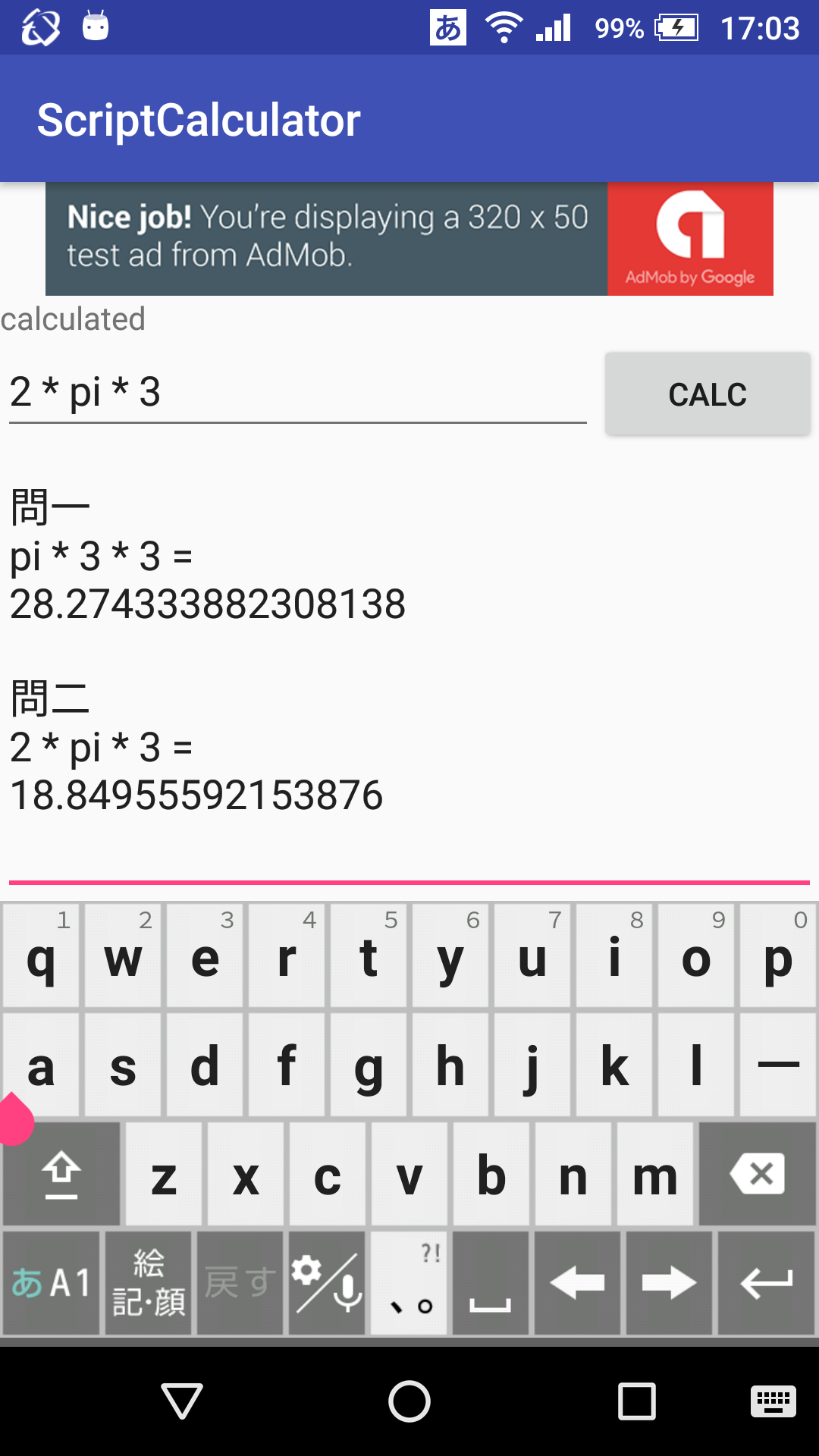Toggle the Shift key on the keyboard
The width and height of the screenshot is (819, 1456).
61,1173
